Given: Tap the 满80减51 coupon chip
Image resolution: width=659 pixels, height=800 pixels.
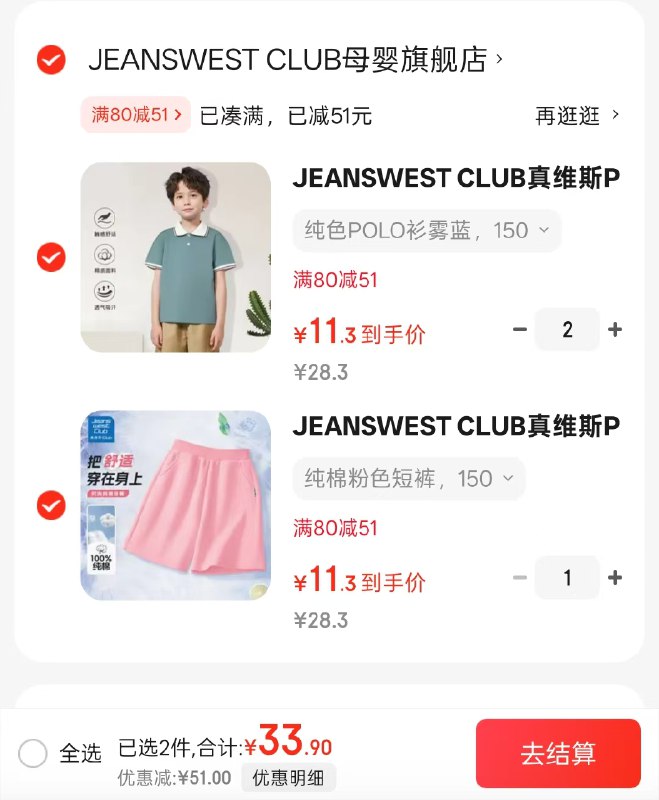Looking at the screenshot, I should pyautogui.click(x=136, y=115).
